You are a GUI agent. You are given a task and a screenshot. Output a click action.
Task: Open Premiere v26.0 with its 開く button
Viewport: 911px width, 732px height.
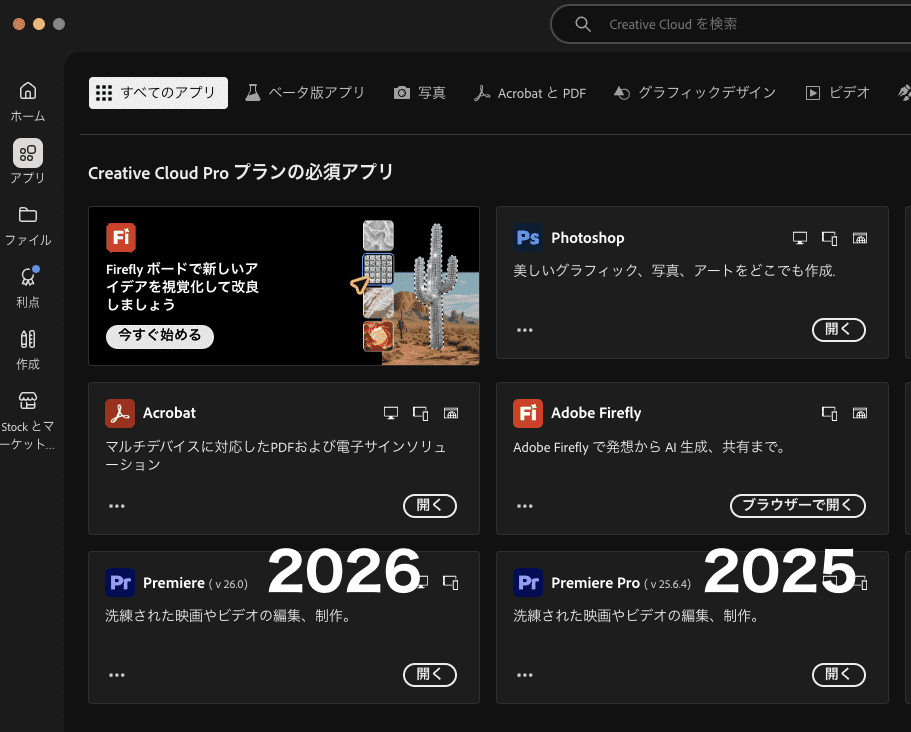(430, 674)
